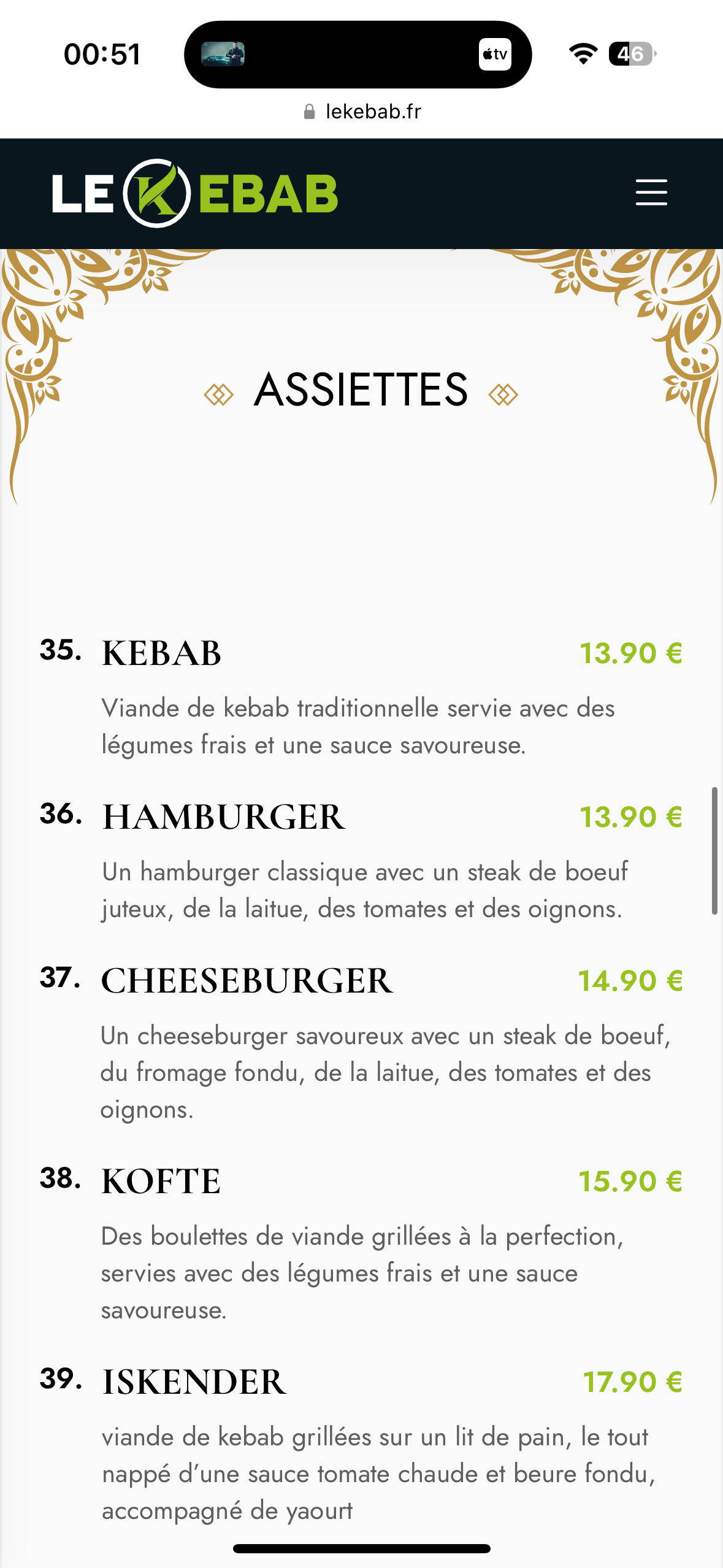Open the hamburger navigation menu
This screenshot has width=723, height=1568.
tap(651, 193)
